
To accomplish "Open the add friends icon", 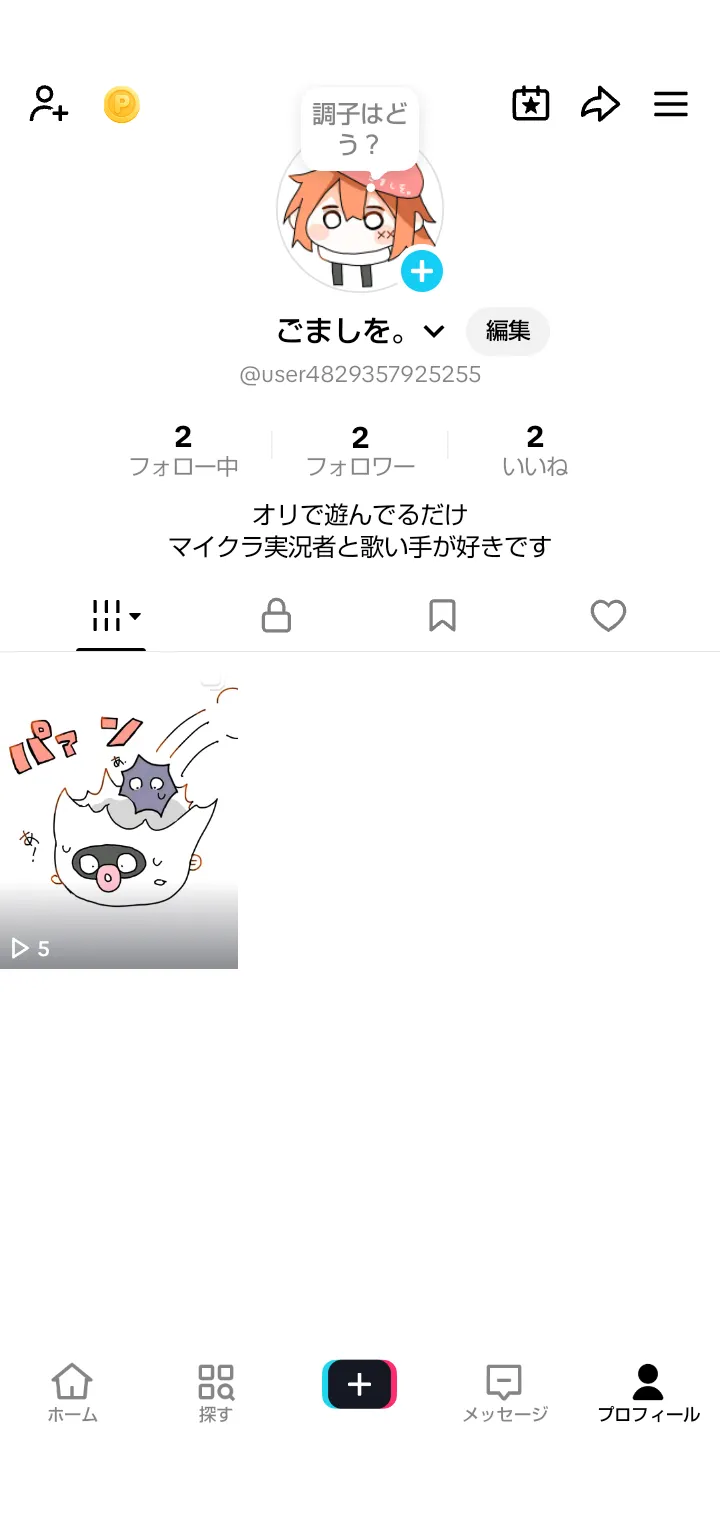I will 48,104.
